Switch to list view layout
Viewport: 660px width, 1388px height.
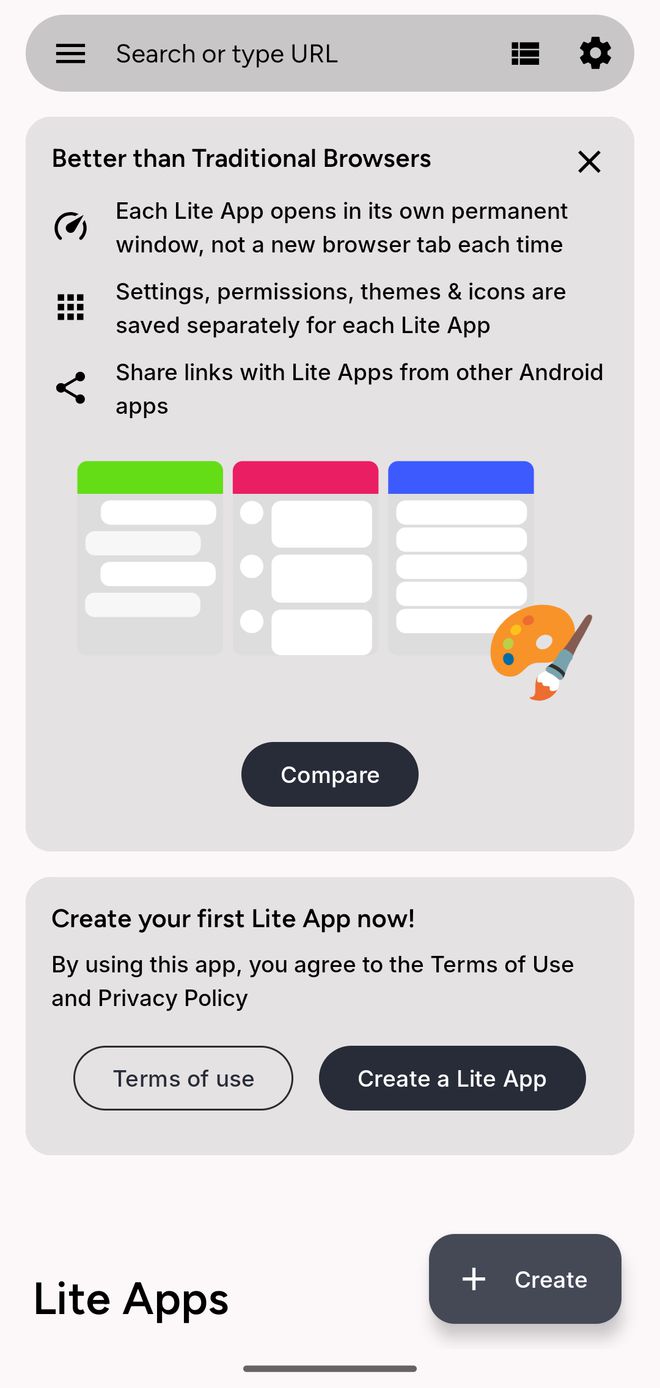point(525,54)
